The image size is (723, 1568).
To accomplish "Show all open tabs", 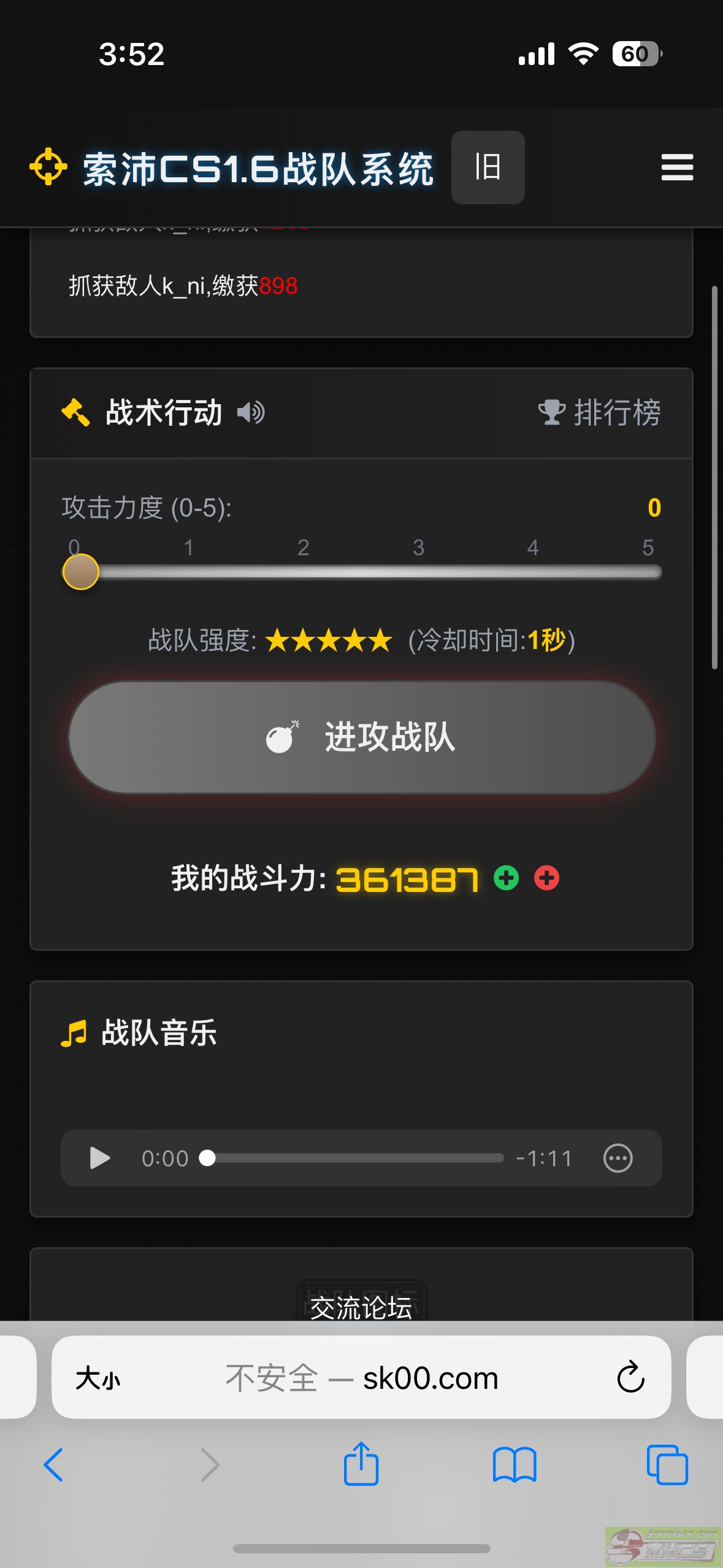I will point(667,1464).
